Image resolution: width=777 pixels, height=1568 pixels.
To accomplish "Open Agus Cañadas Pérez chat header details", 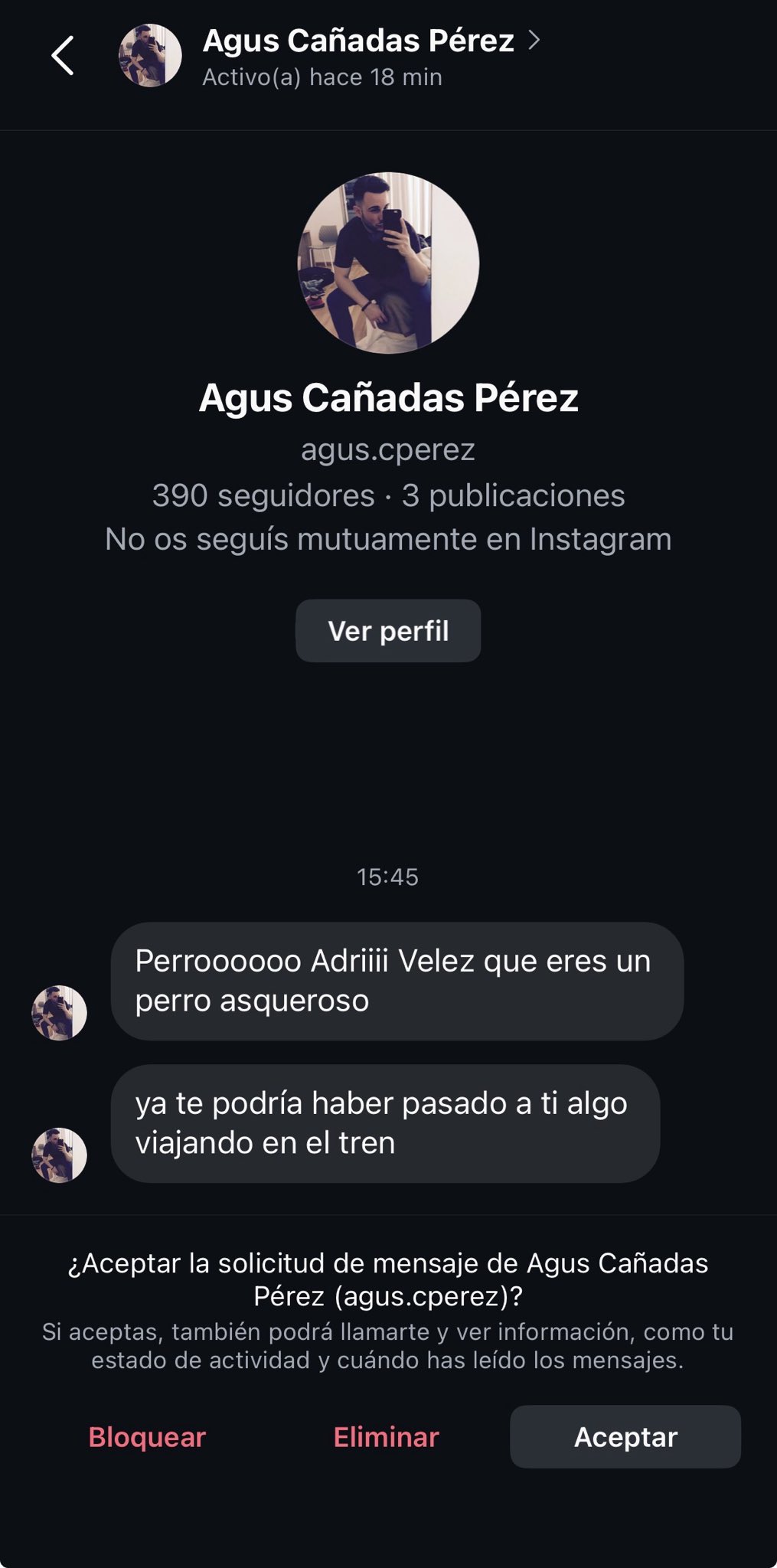I will point(358,42).
